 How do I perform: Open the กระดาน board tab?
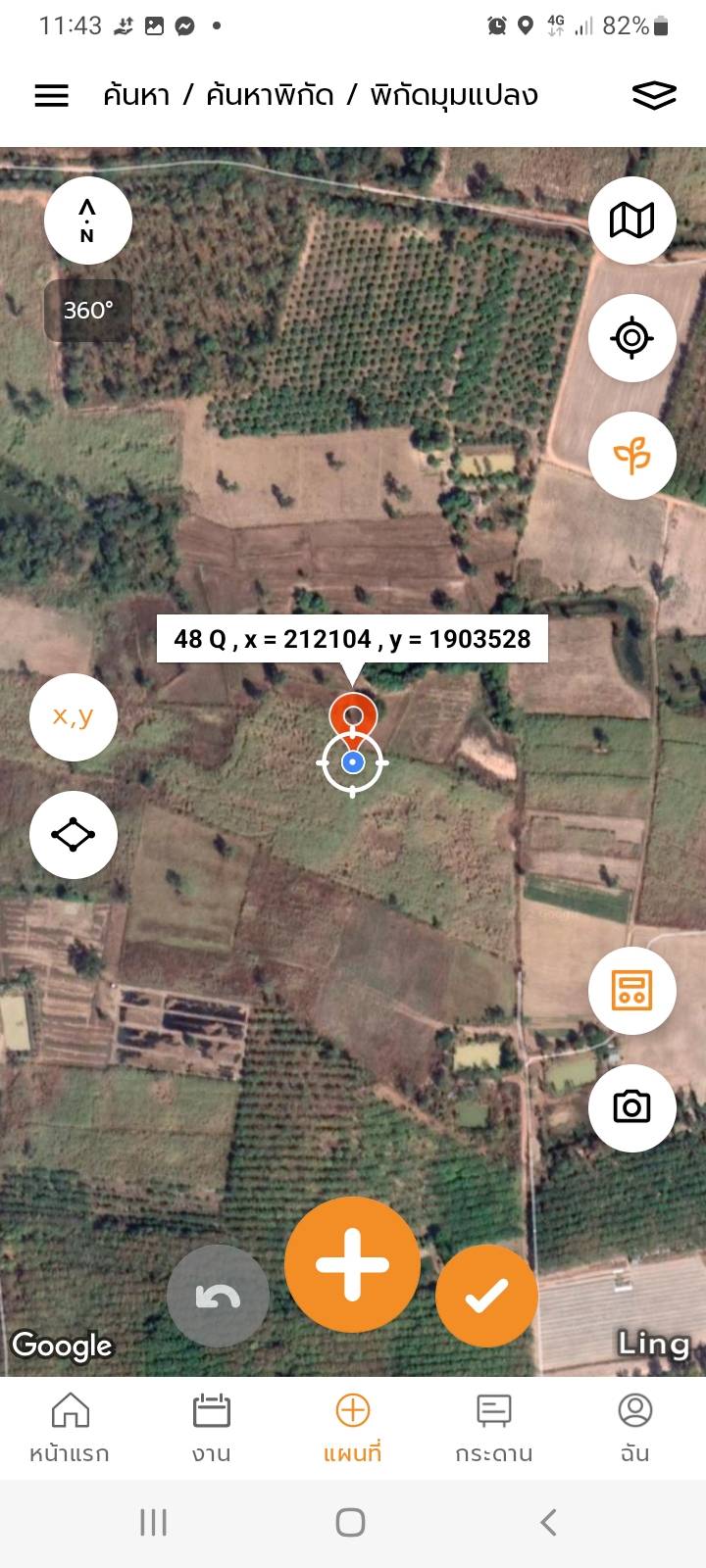[x=493, y=1428]
